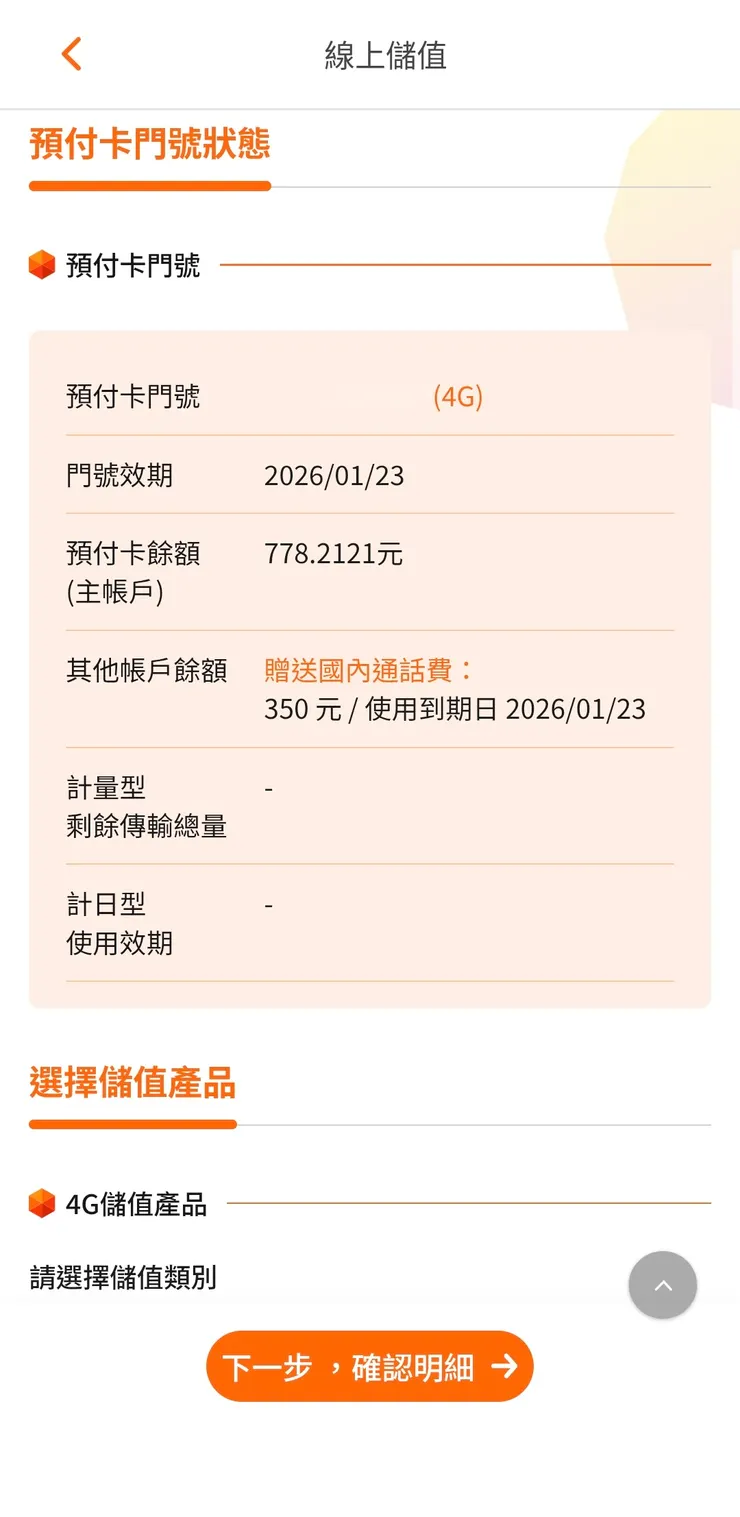
Task: Expand the 4G儲值產品 section
Action: [x=136, y=1203]
